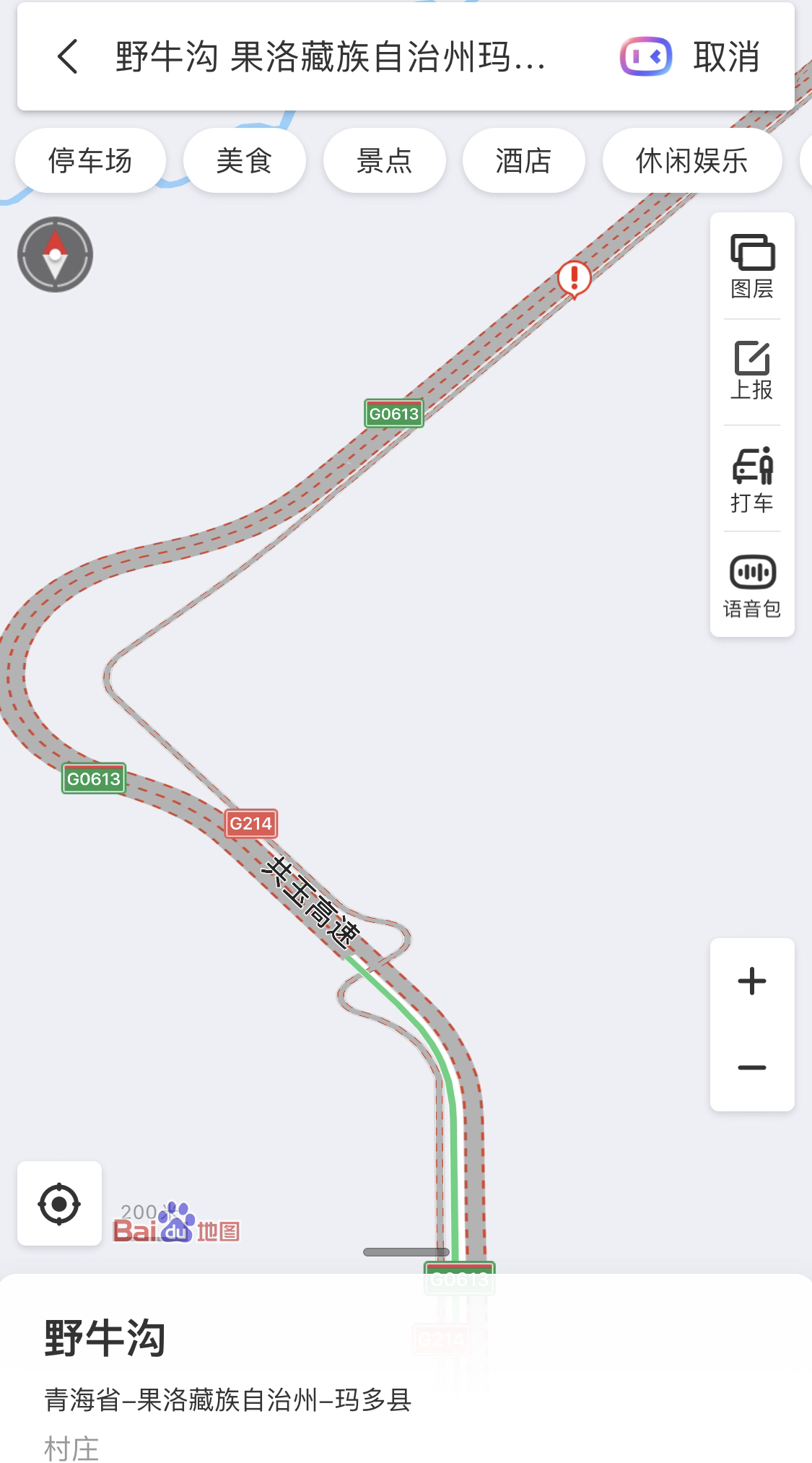
Task: Reset map orientation with the compass
Action: [56, 254]
